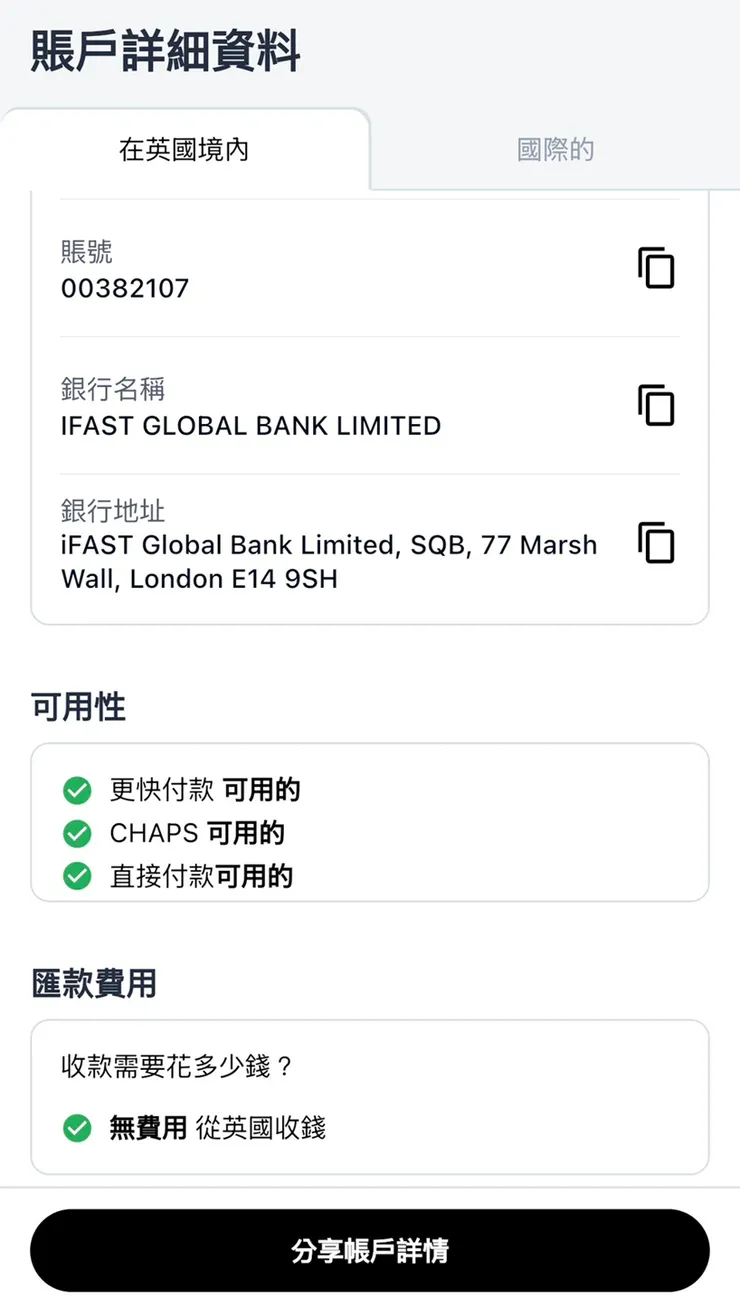The height and width of the screenshot is (1315, 740).
Task: Copy the bank name IFAST GLOBAL BANK LIMITED
Action: [x=655, y=406]
